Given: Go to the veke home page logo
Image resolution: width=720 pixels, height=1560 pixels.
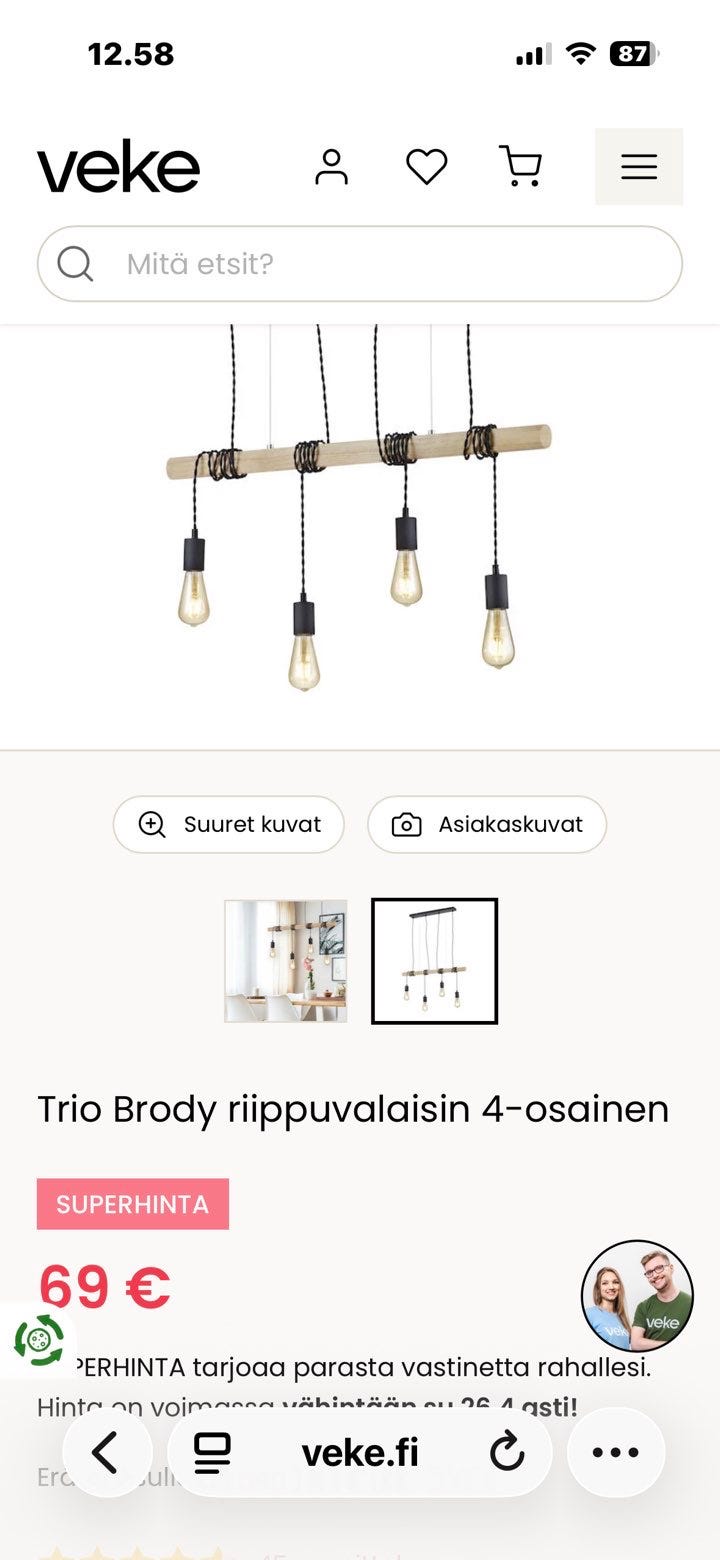Looking at the screenshot, I should (118, 167).
